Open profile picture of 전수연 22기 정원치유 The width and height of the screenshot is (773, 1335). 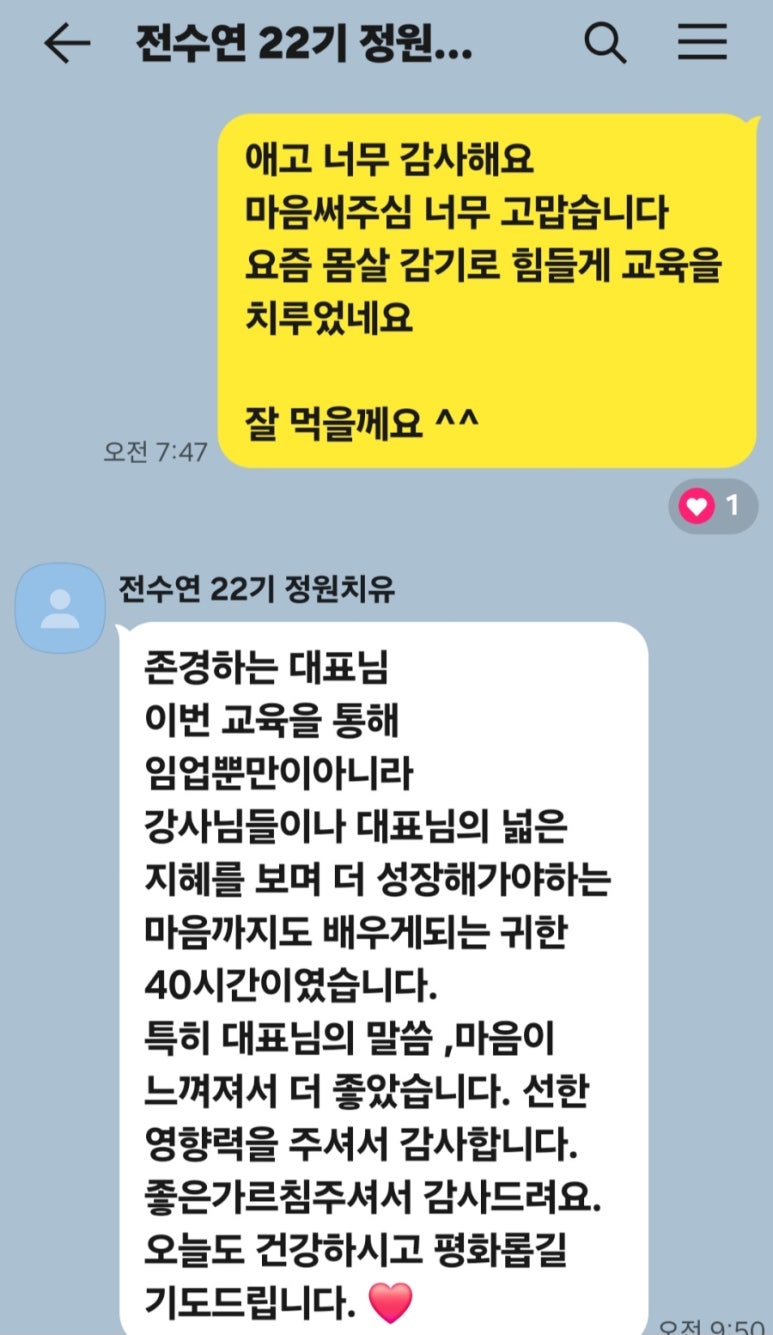click(60, 608)
